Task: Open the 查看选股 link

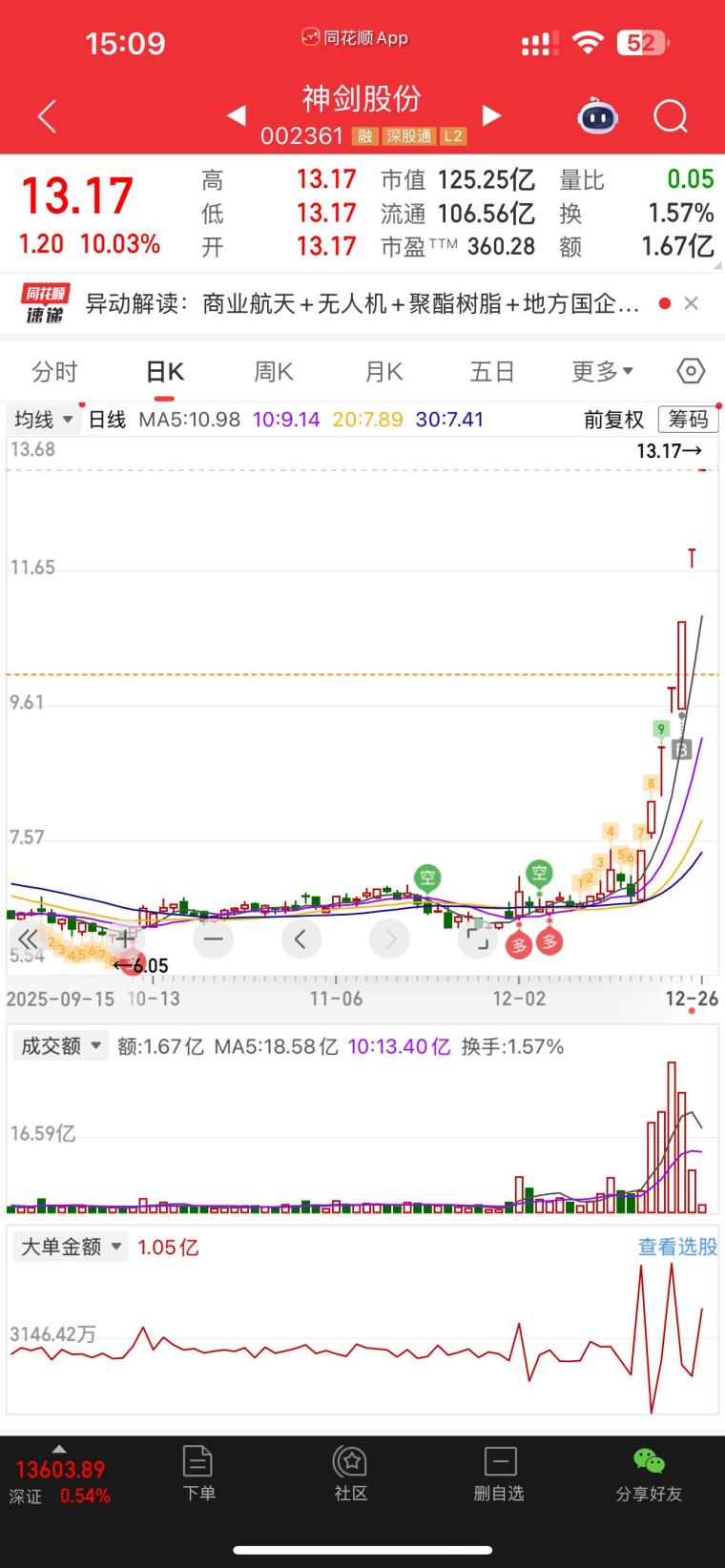Action: (x=677, y=1247)
